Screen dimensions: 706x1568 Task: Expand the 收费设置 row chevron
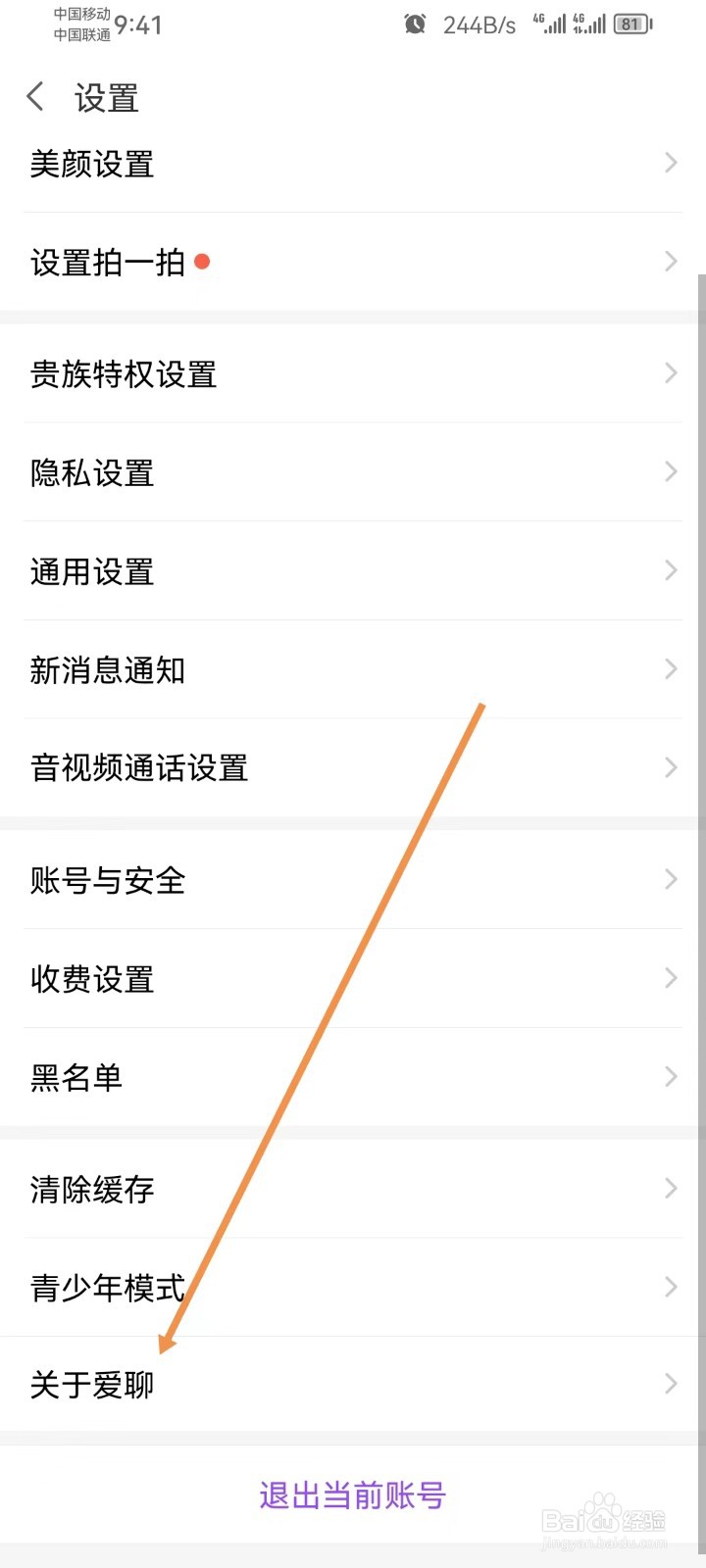coord(671,978)
